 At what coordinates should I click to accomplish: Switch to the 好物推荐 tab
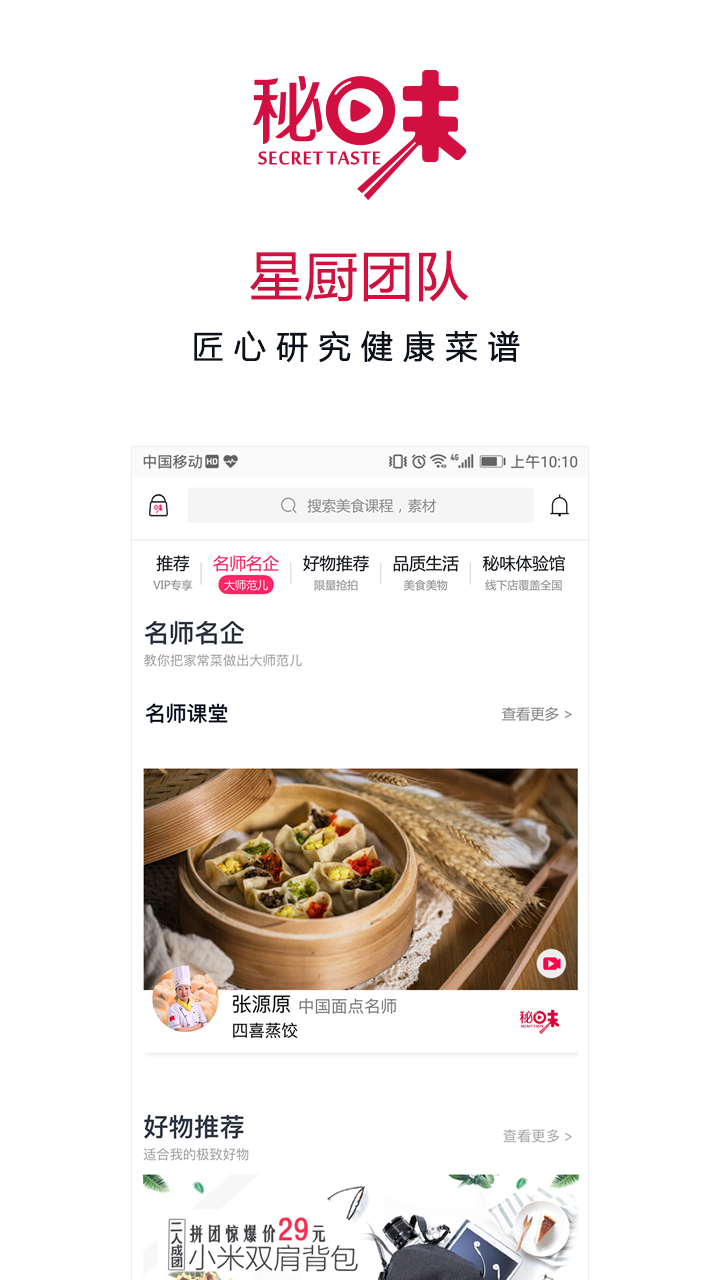(x=332, y=563)
